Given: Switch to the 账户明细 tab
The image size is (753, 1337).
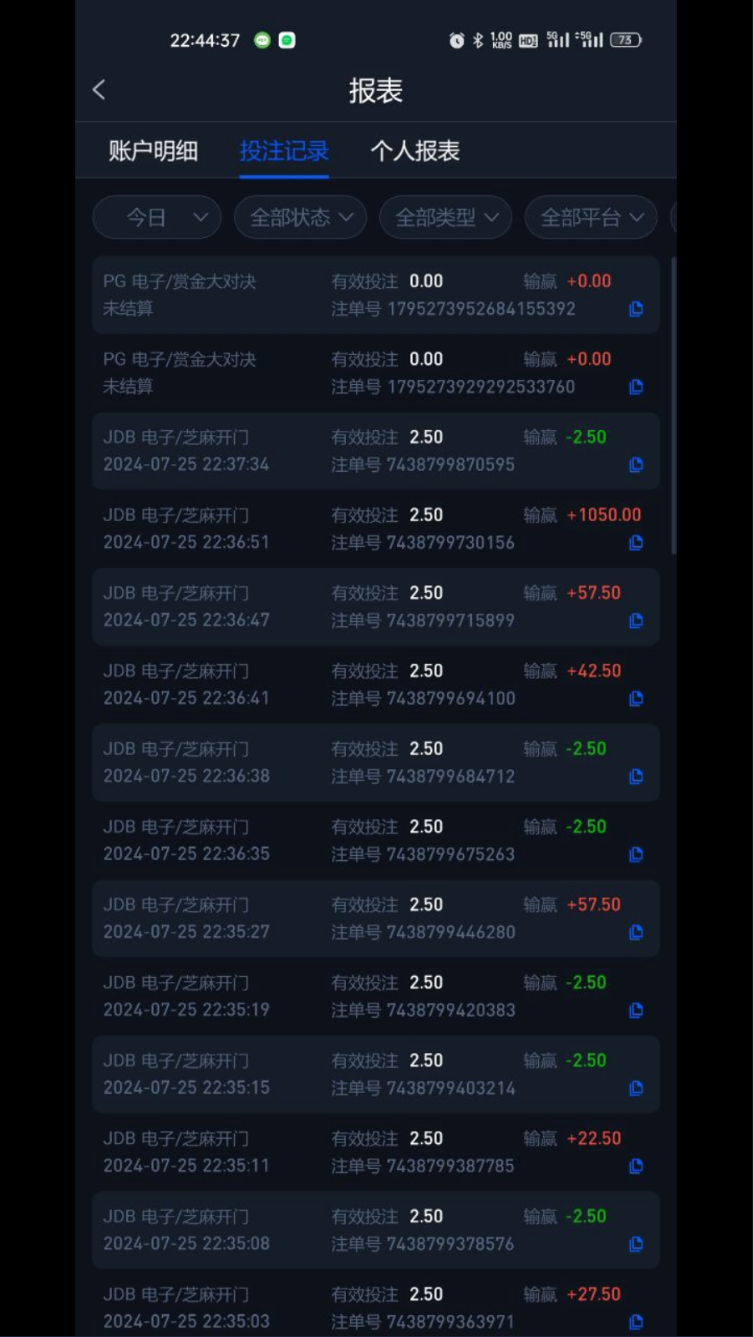Looking at the screenshot, I should 153,151.
